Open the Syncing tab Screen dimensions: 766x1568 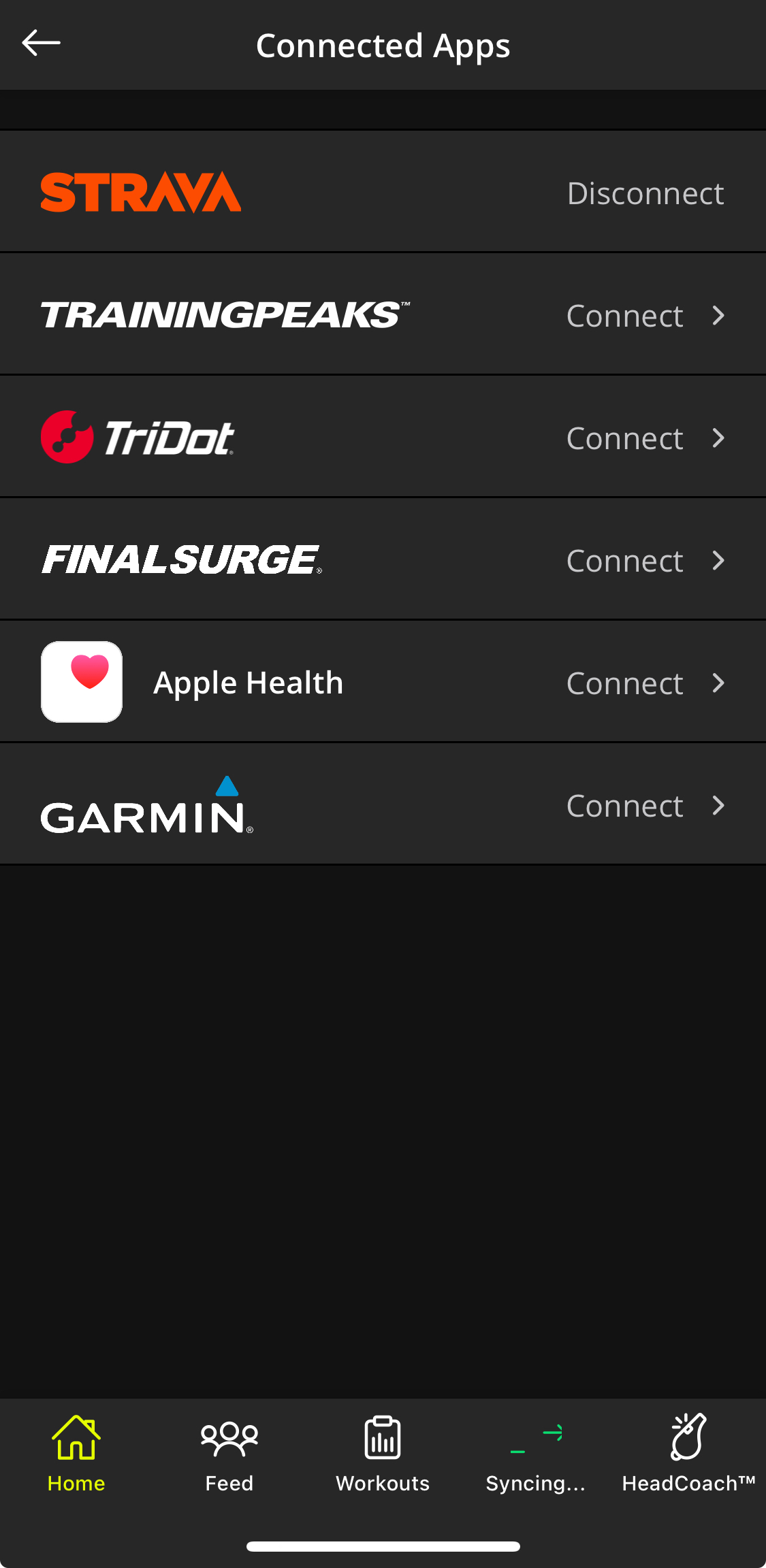(x=536, y=1454)
